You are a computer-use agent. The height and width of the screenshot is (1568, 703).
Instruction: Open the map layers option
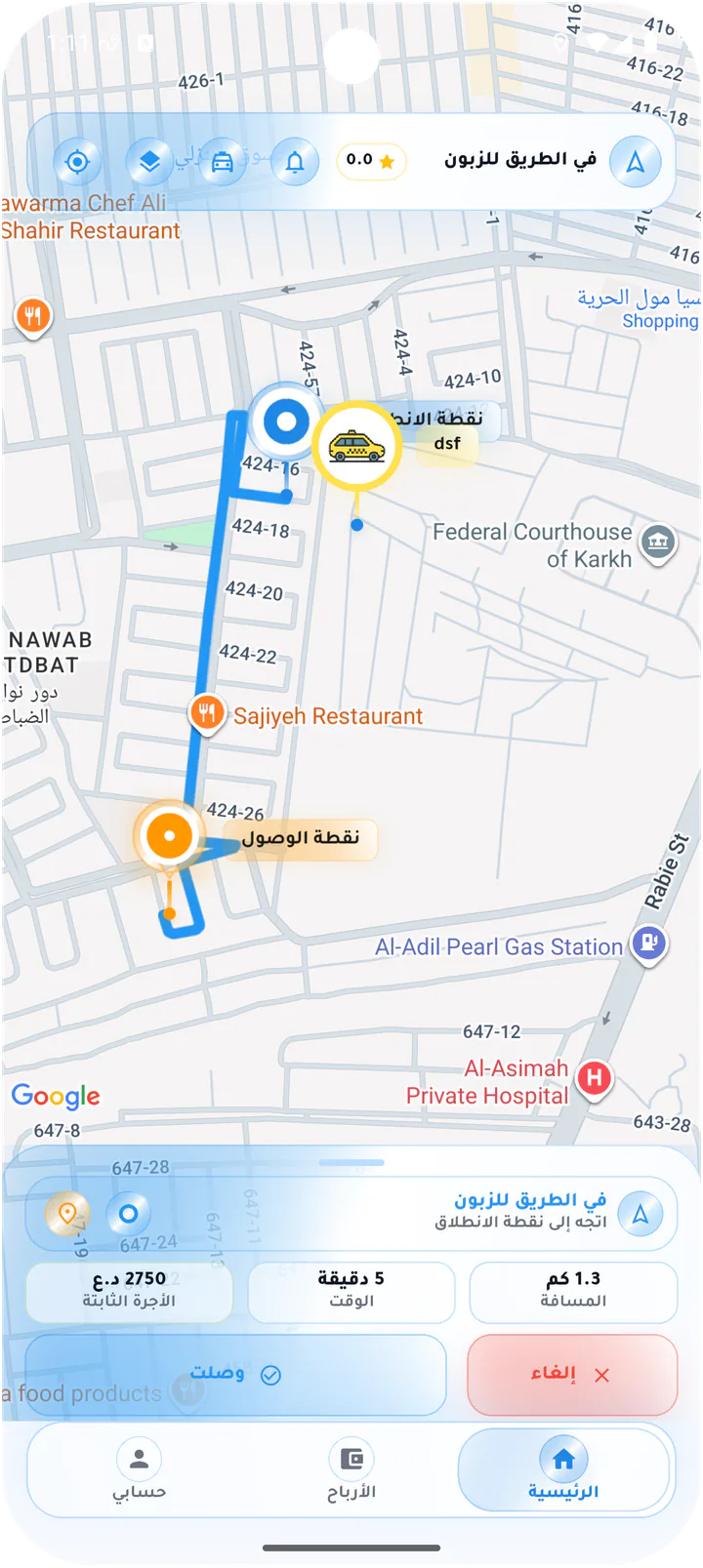[x=149, y=161]
